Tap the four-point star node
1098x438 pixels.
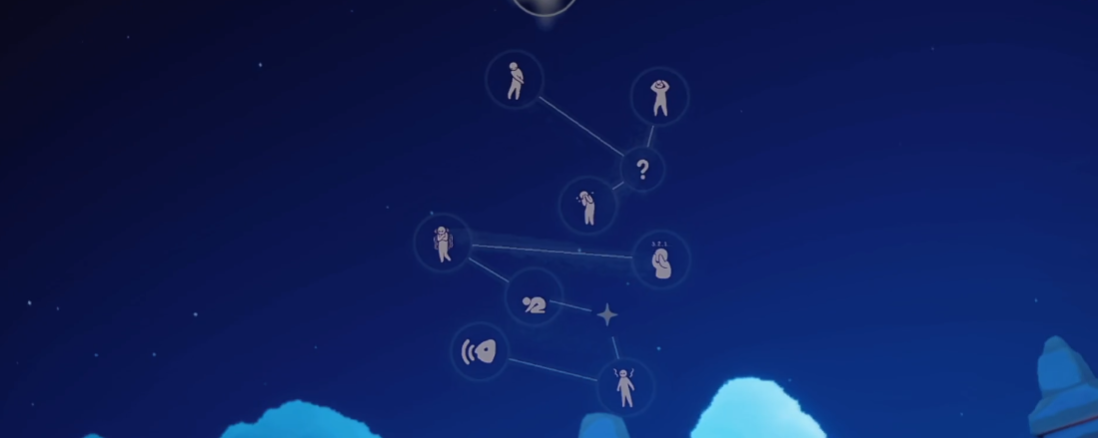pyautogui.click(x=607, y=315)
